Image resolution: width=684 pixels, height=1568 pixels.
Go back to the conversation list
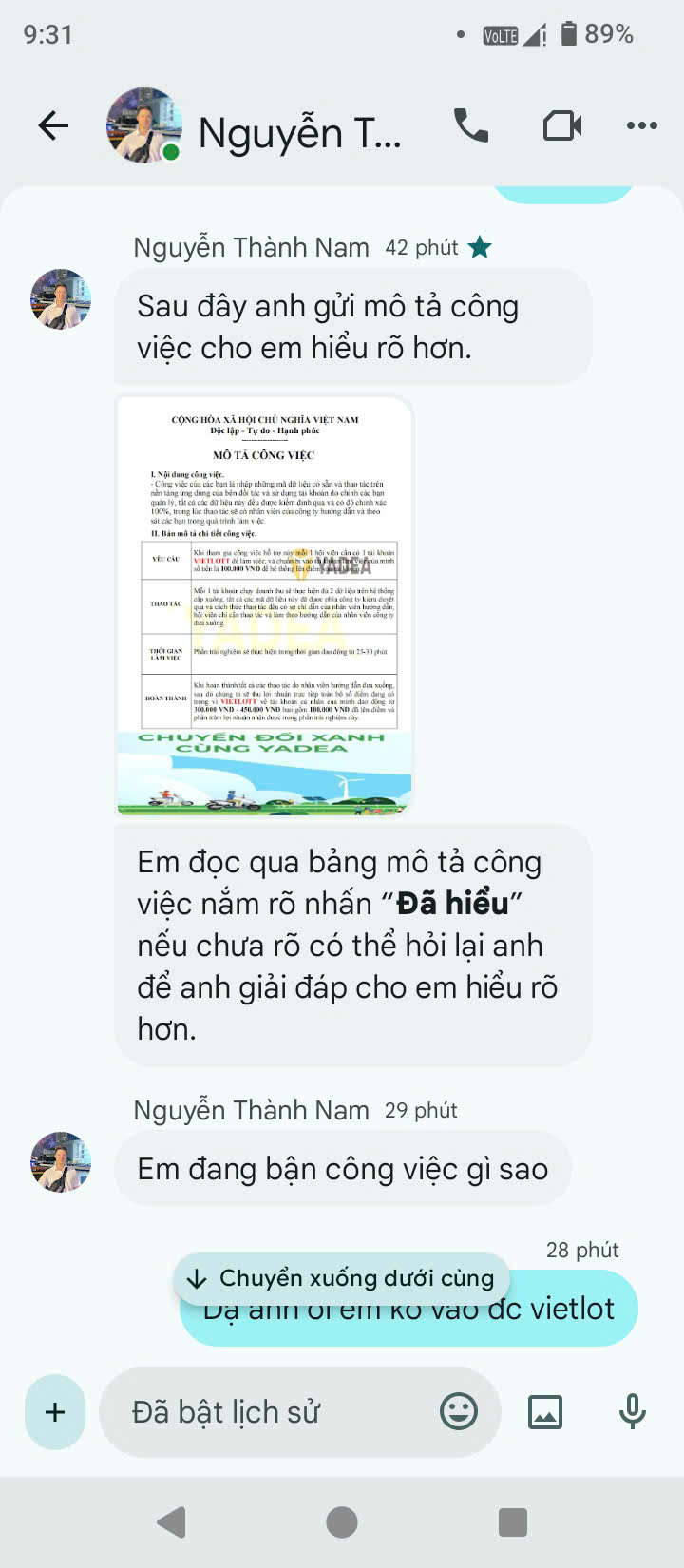53,125
